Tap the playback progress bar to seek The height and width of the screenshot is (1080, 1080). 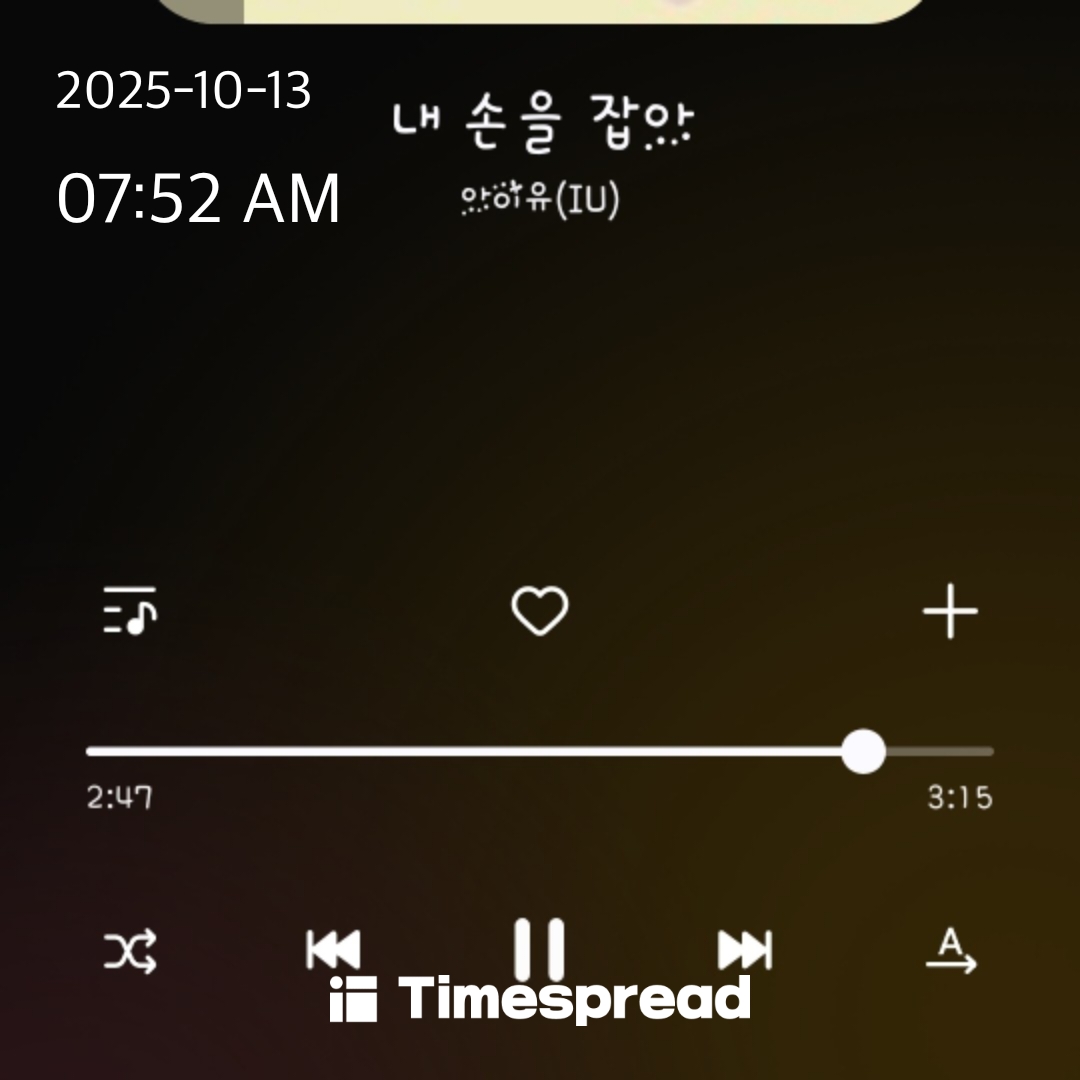[x=540, y=751]
